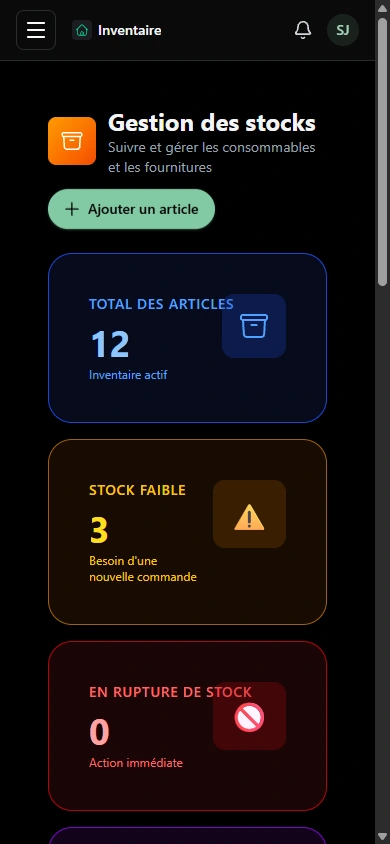Screen dimensions: 390x844
Task: Open the hamburger menu
Action: (x=36, y=30)
